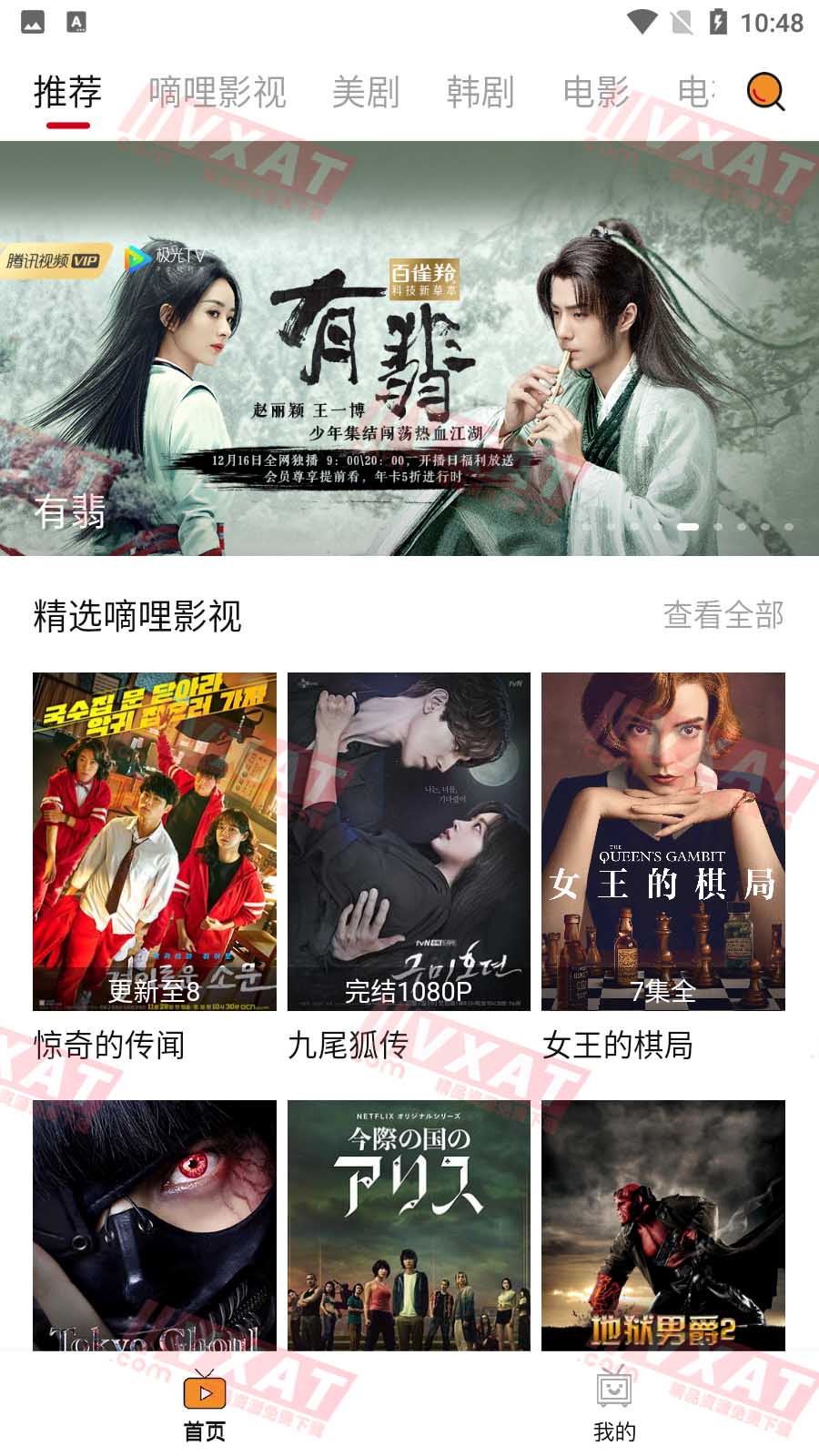Open the 美剧 tab
This screenshot has width=819, height=1456.
(x=366, y=91)
